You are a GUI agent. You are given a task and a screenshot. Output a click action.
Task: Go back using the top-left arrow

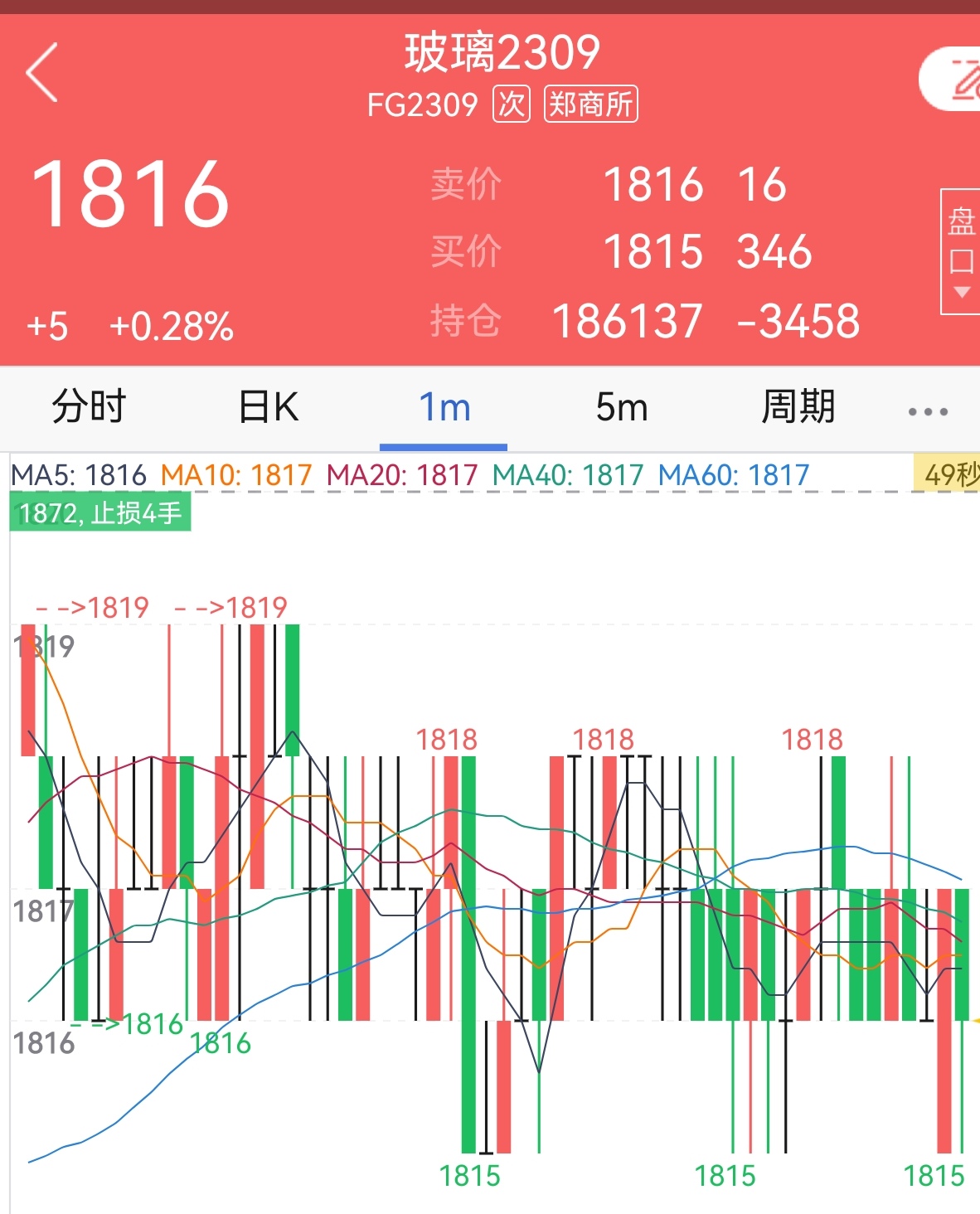[42, 73]
